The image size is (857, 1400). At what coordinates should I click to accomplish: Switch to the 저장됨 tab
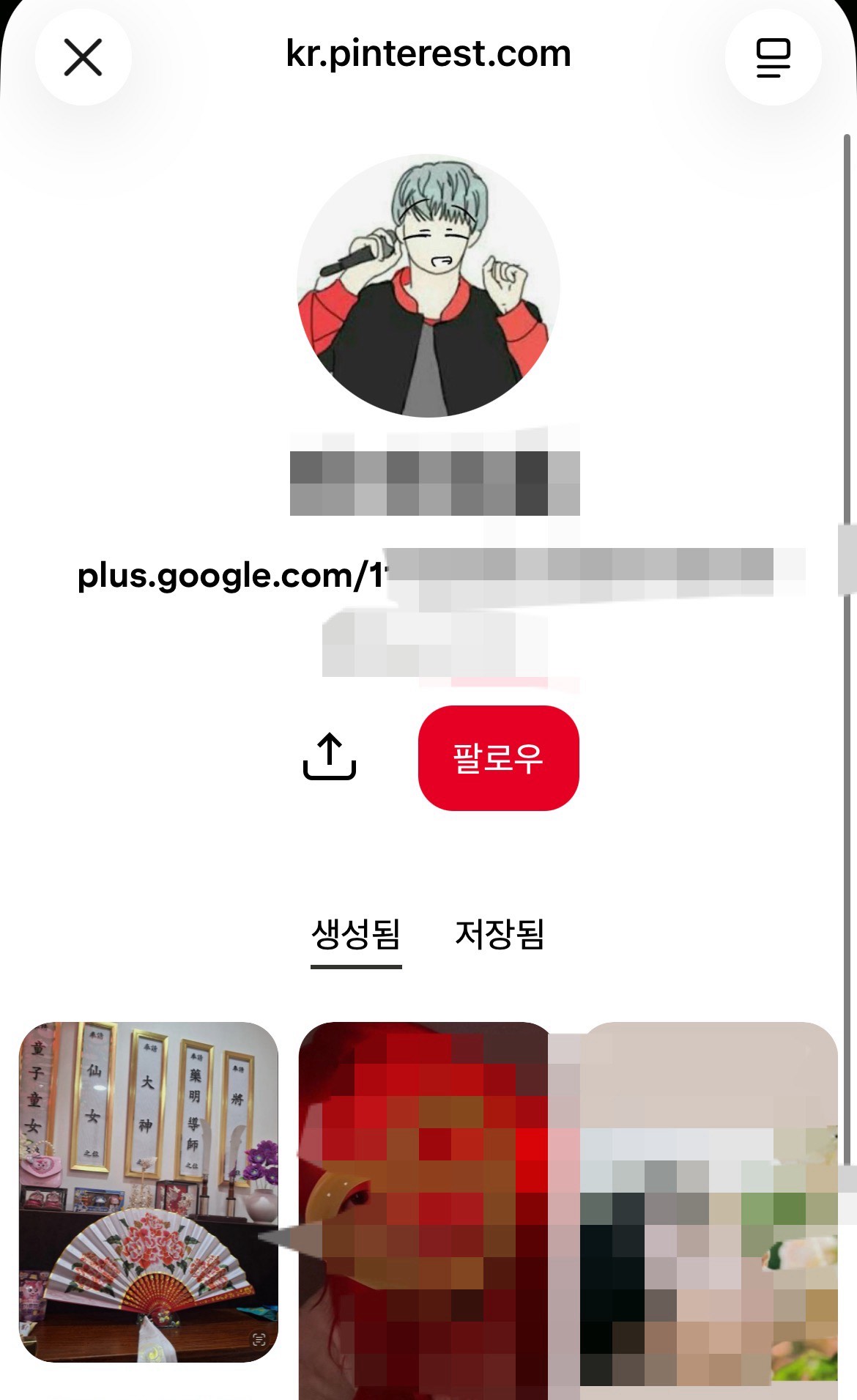[500, 934]
